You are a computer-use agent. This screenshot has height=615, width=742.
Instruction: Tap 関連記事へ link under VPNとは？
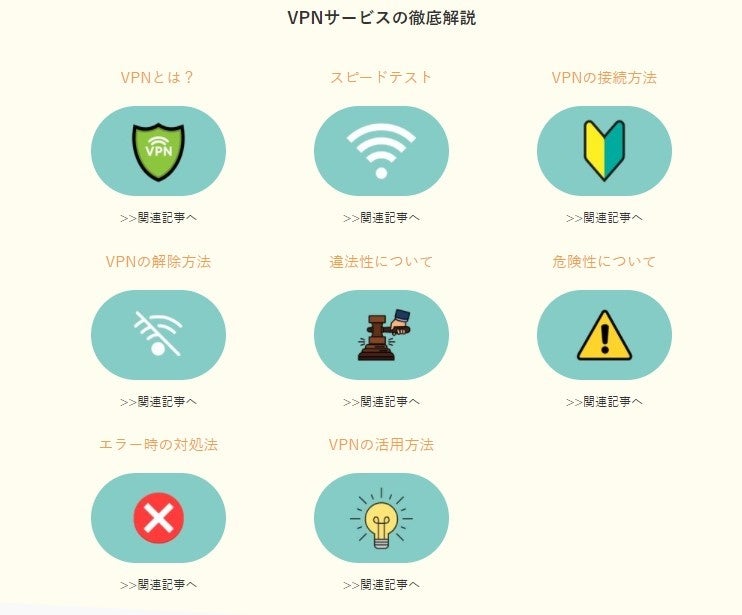point(158,217)
